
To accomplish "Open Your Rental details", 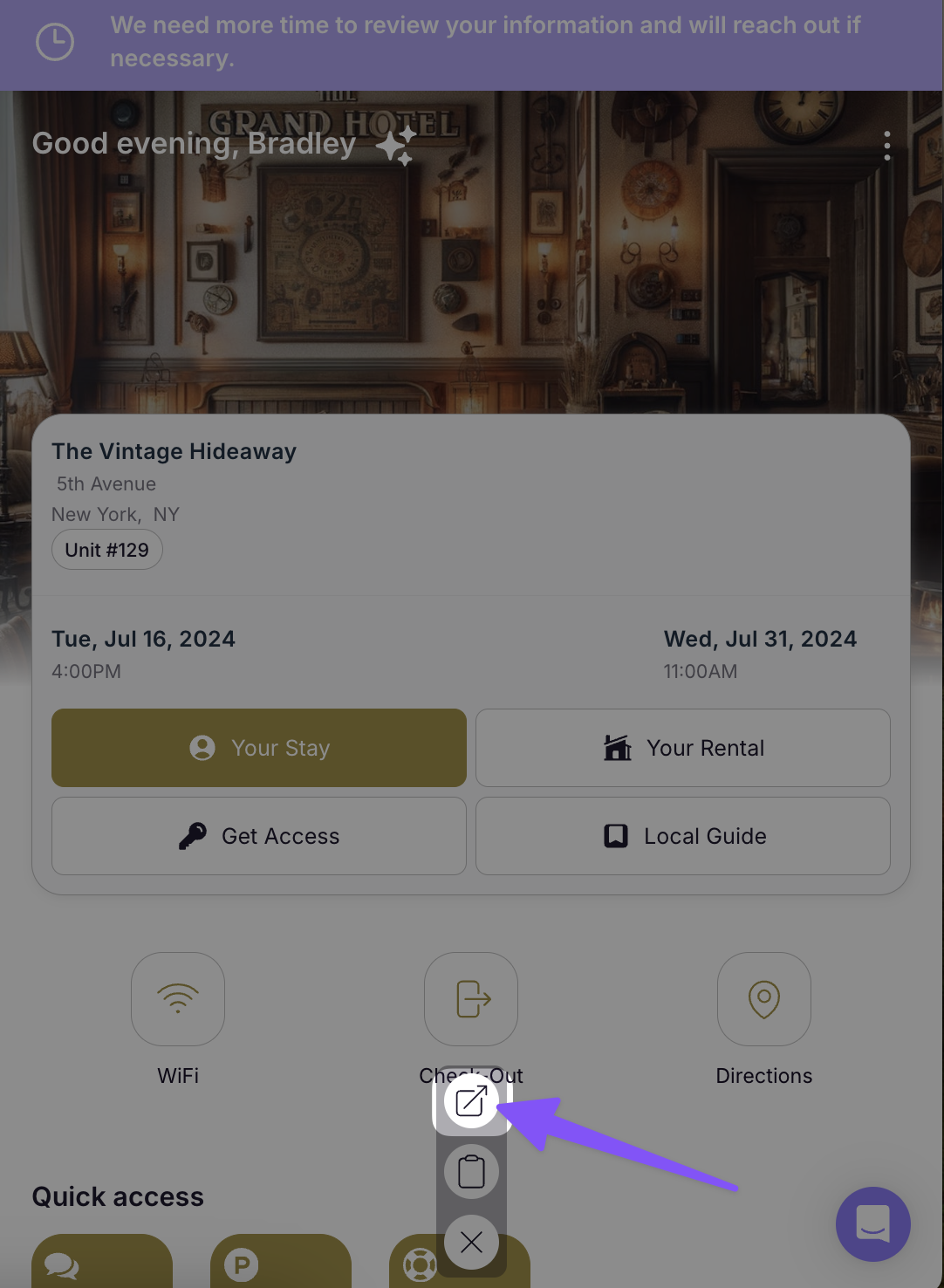I will point(682,748).
